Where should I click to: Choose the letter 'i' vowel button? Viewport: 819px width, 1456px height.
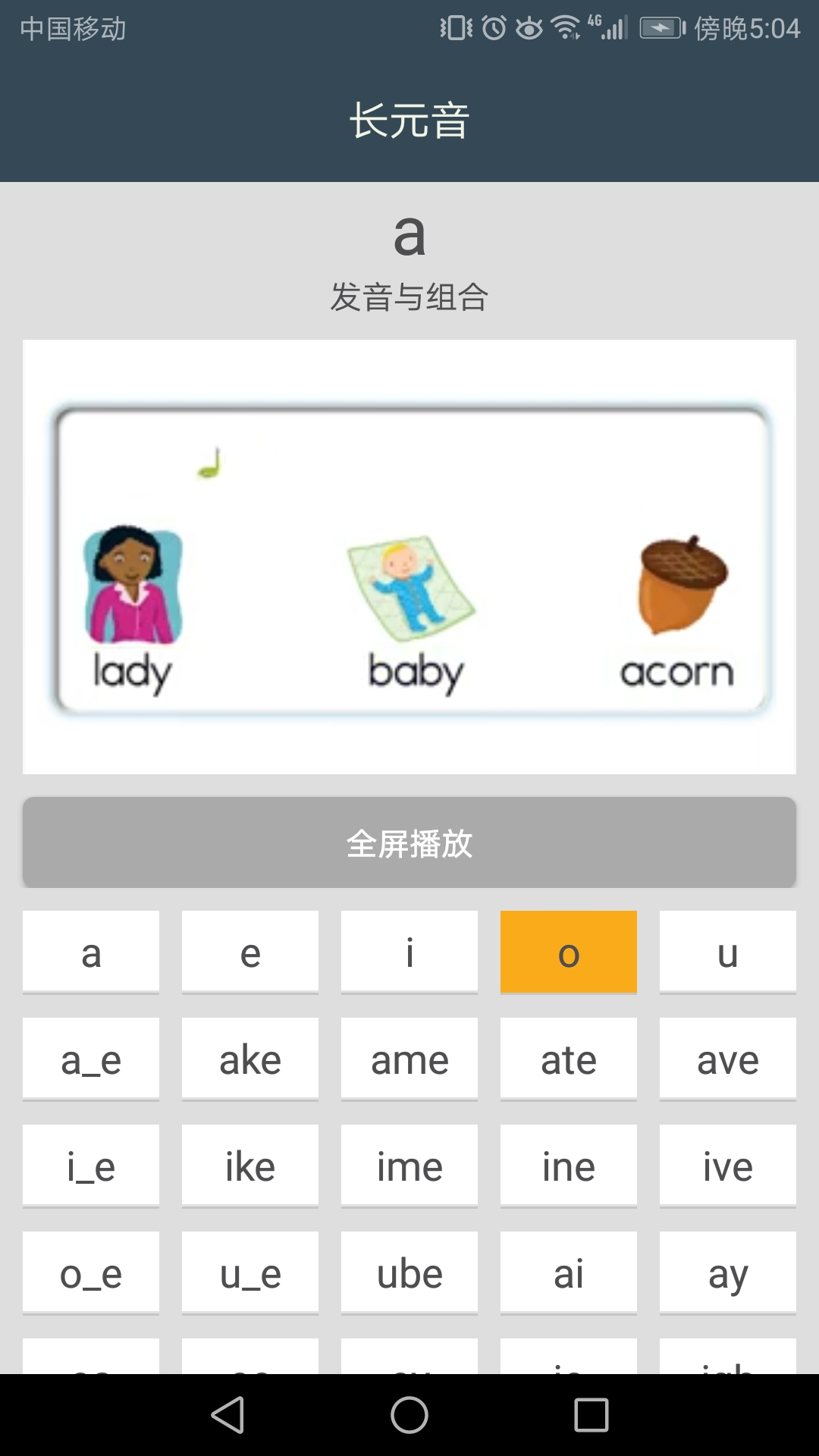(x=409, y=952)
